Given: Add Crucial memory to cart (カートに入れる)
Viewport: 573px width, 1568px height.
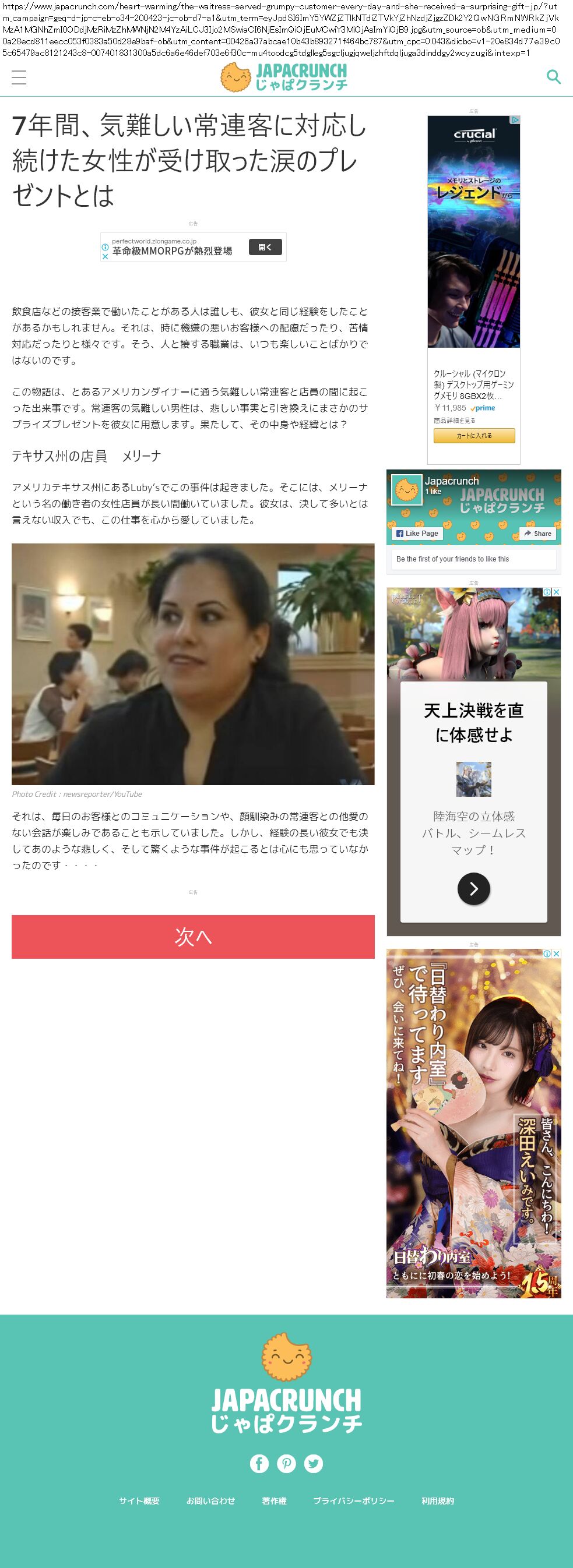Looking at the screenshot, I should click(x=474, y=435).
